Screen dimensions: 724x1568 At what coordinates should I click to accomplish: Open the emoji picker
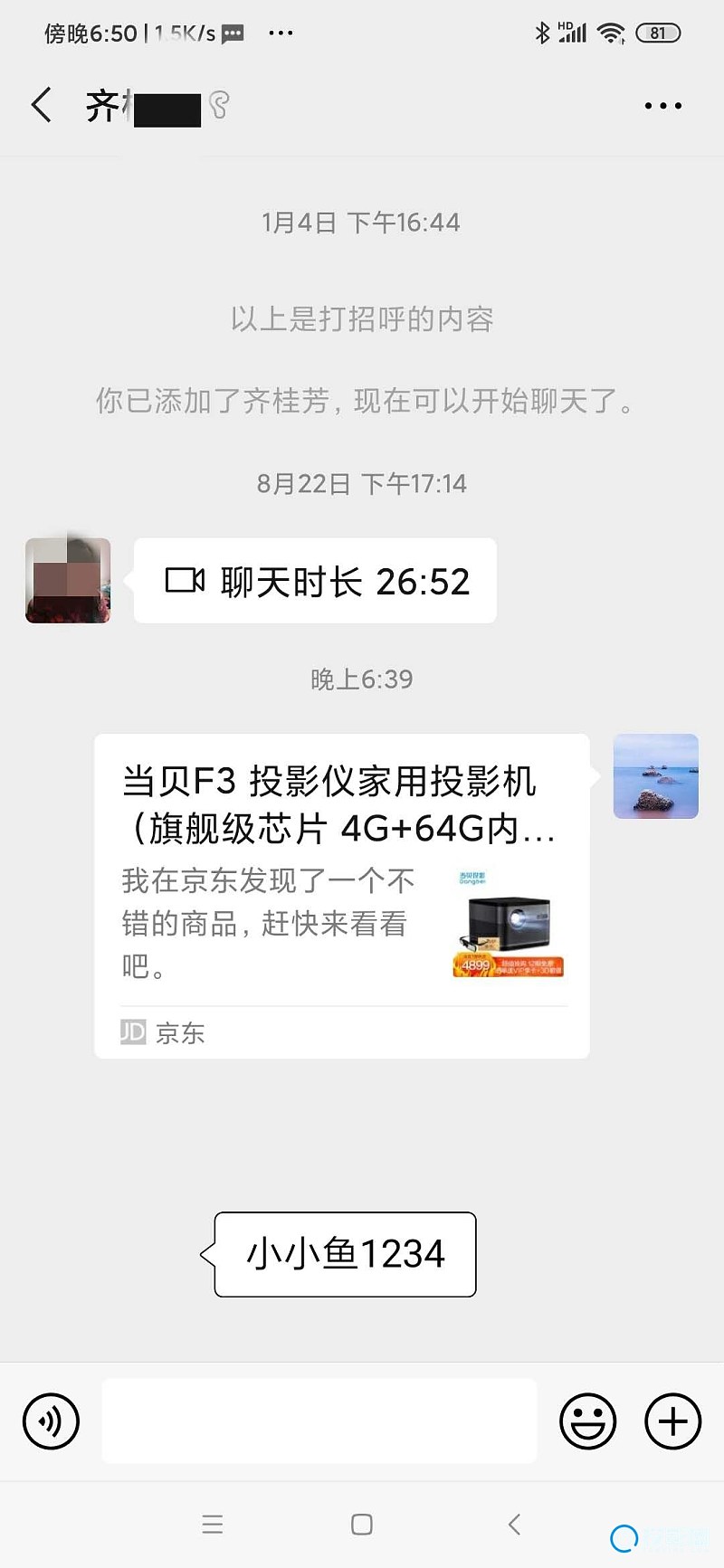coord(588,1421)
